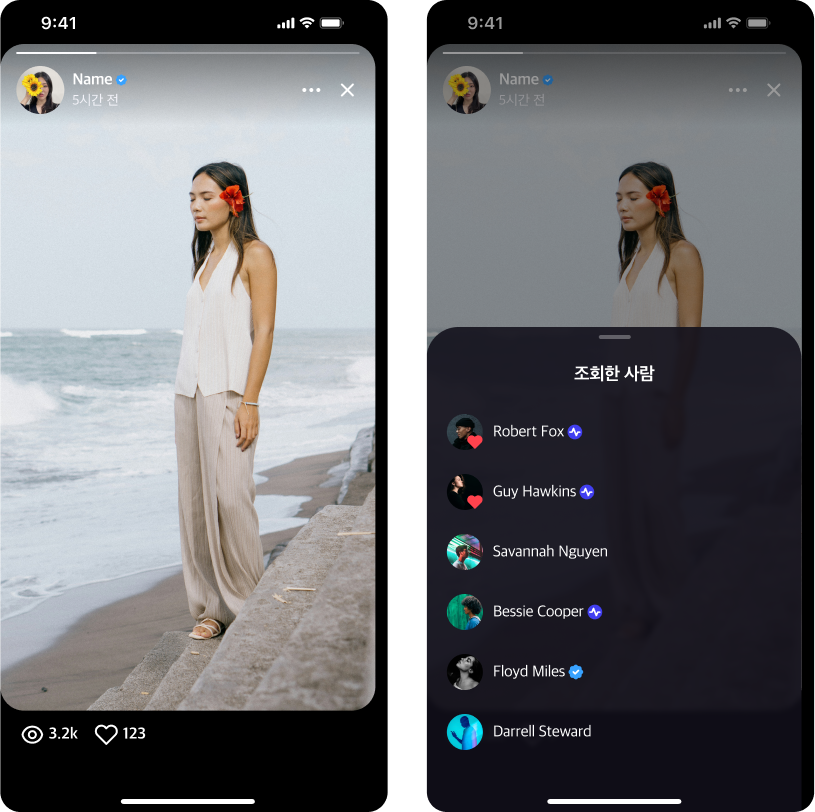Open Darrell Steward's viewer row

tap(541, 732)
